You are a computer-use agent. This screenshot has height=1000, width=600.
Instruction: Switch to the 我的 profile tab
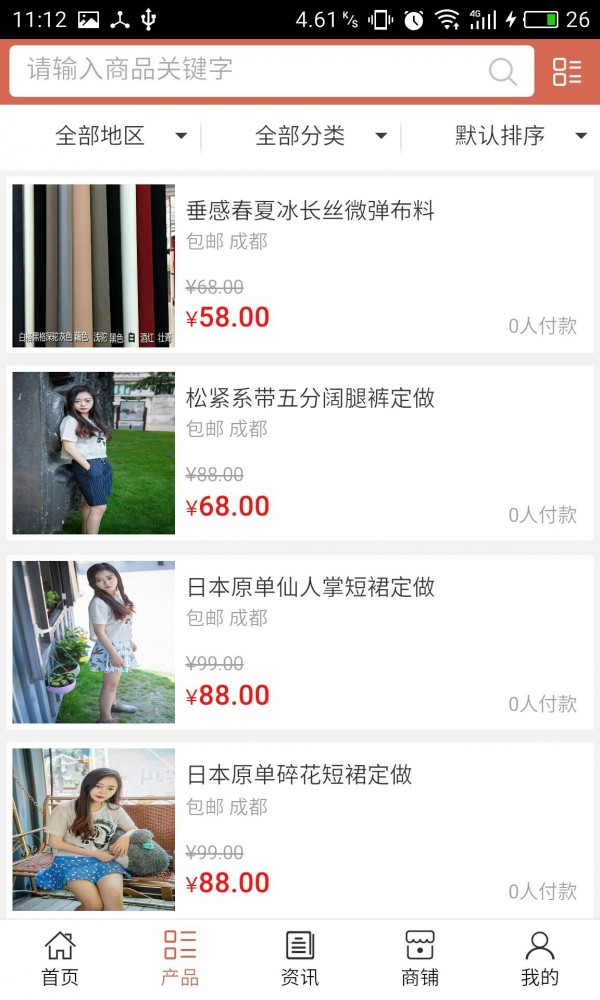click(x=540, y=959)
